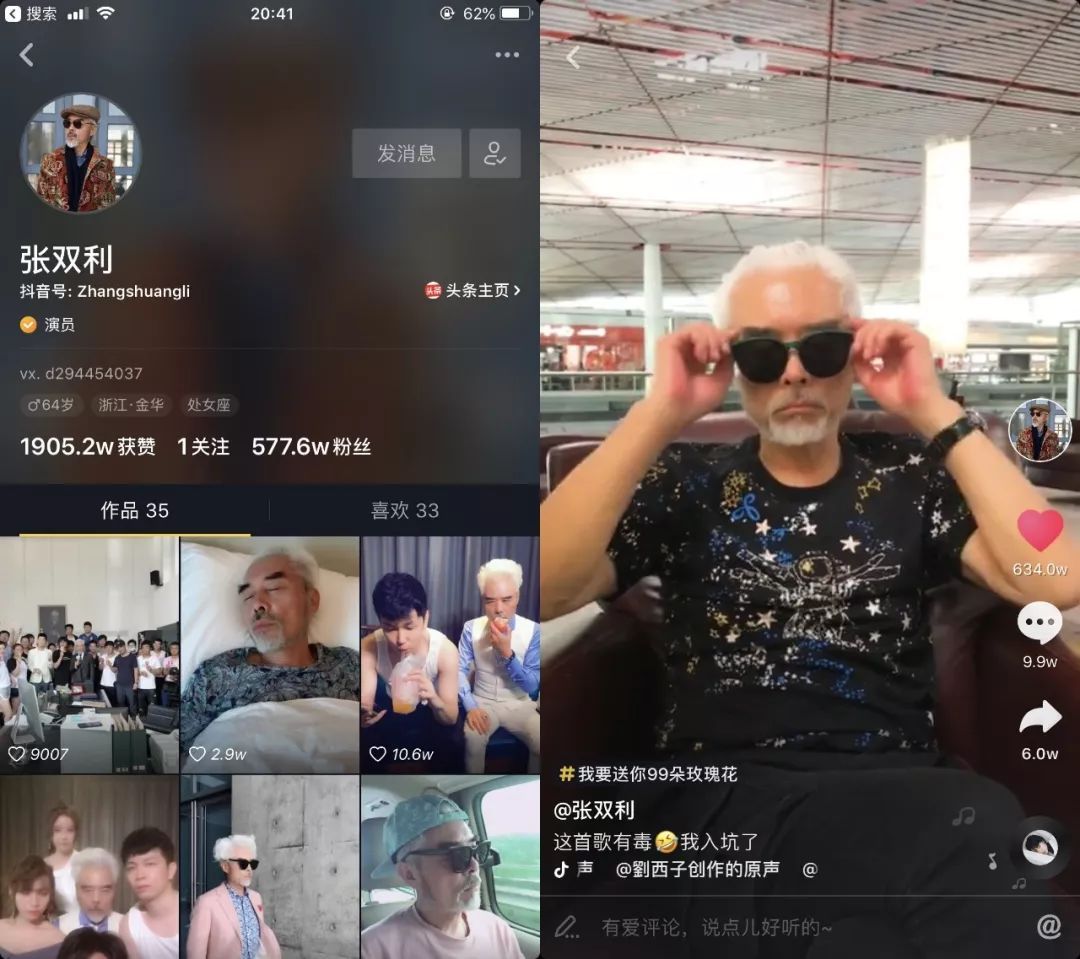Tap the @ mention icon in the comment bar
1080x959 pixels.
[1048, 927]
